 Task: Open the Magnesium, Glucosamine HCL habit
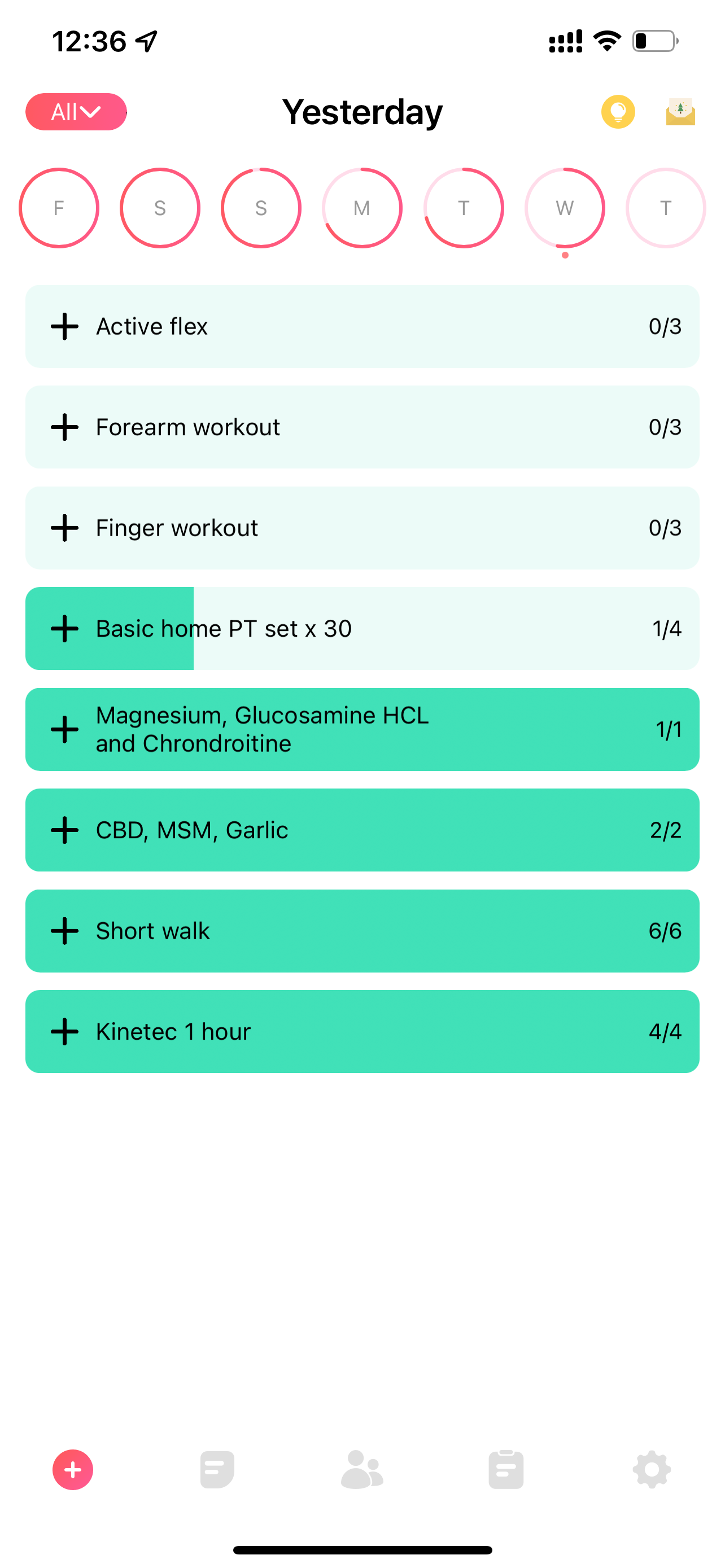click(x=362, y=730)
